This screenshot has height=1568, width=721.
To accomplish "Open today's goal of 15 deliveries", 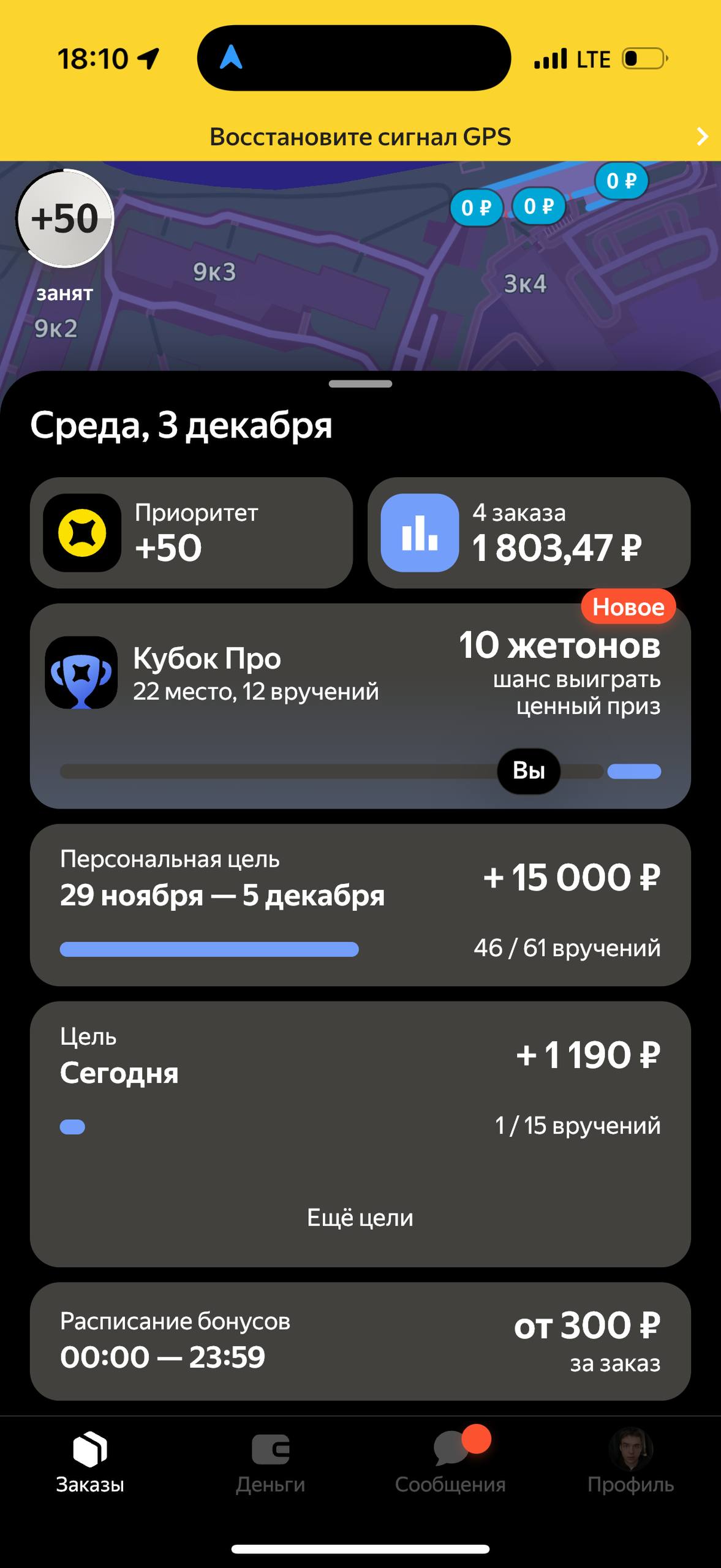I will pos(360,1082).
